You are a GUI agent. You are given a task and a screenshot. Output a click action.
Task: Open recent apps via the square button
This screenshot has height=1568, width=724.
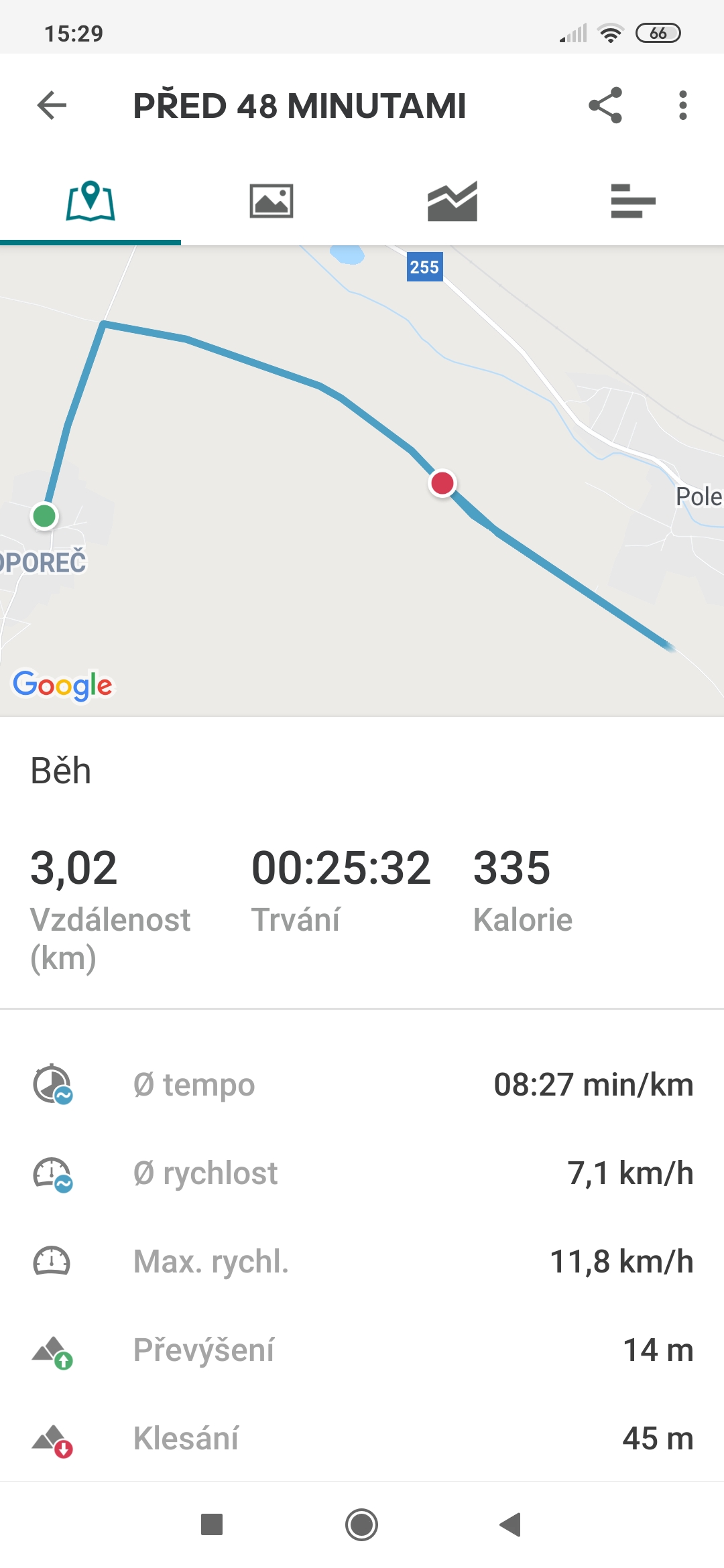[212, 1525]
